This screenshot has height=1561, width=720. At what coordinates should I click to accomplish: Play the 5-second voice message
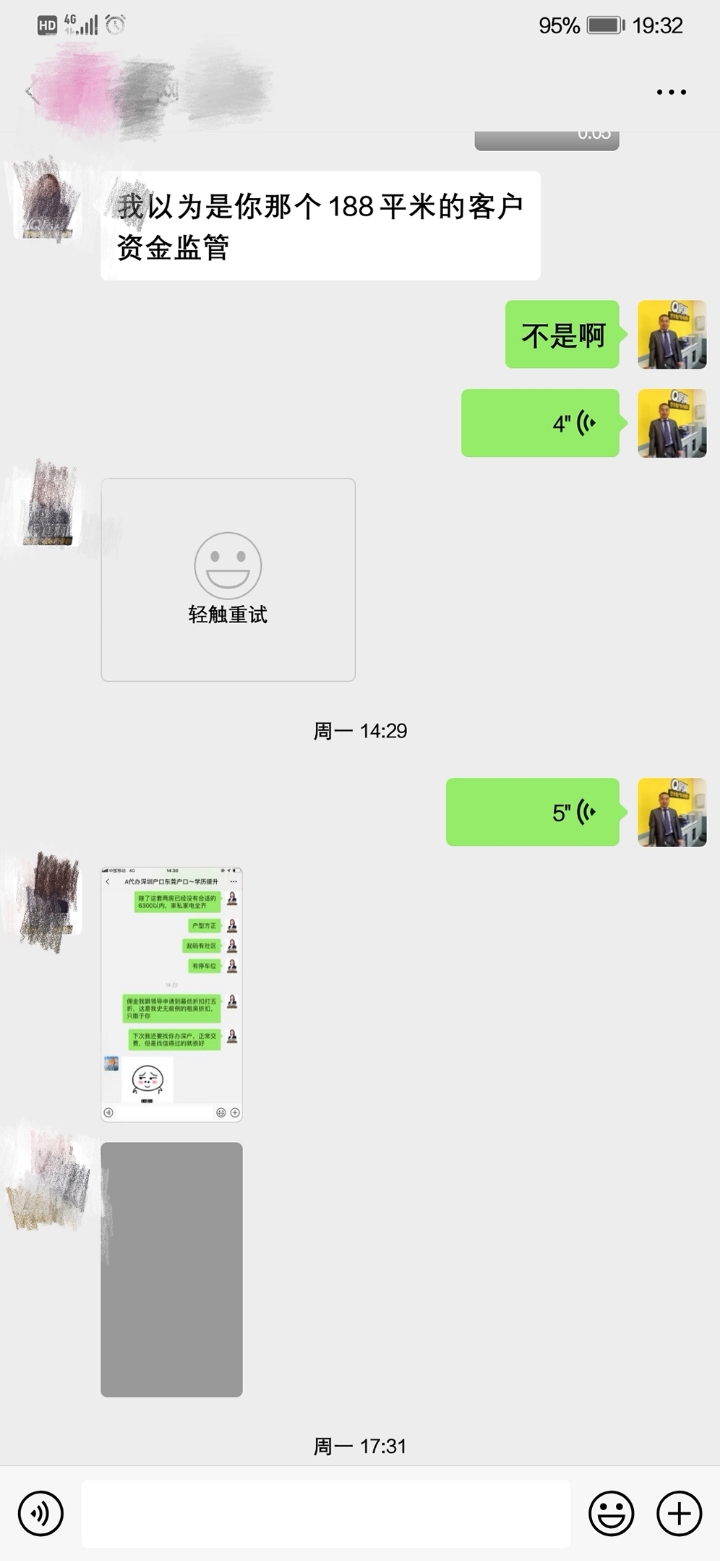click(x=533, y=812)
